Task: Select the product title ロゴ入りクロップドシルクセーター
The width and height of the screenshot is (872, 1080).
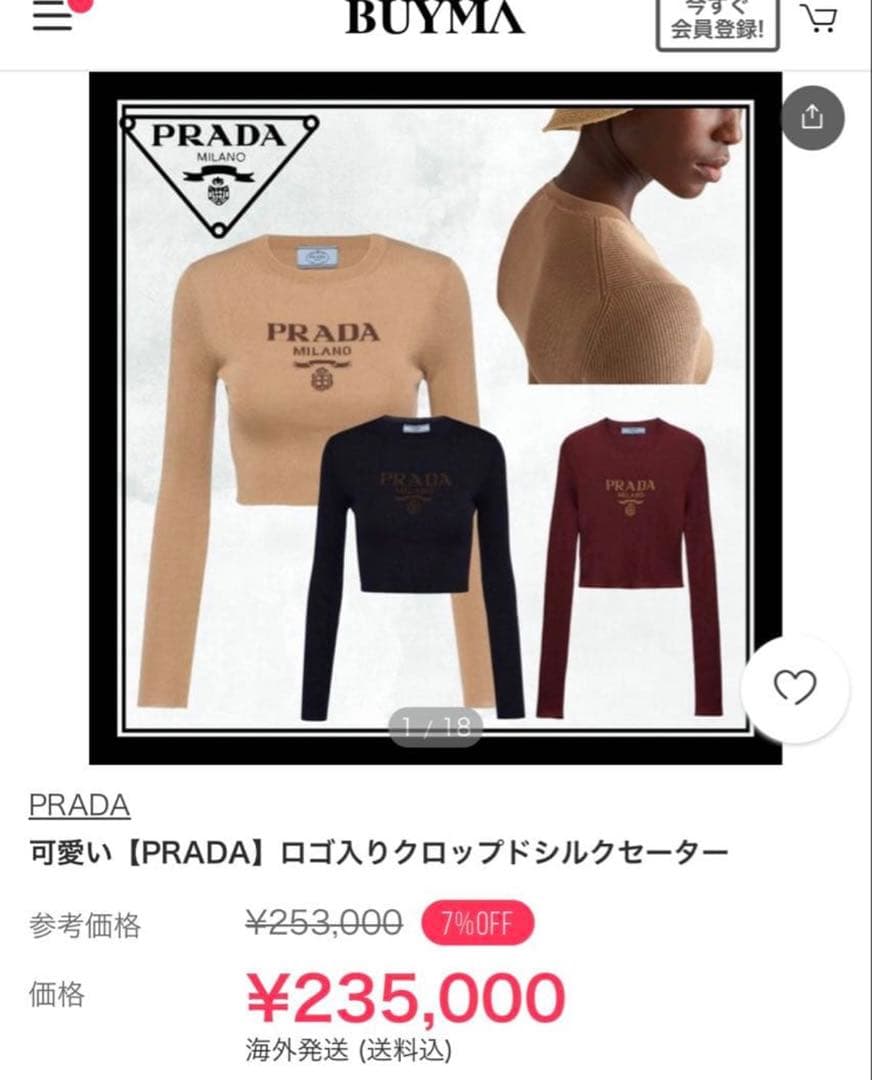Action: (x=380, y=848)
